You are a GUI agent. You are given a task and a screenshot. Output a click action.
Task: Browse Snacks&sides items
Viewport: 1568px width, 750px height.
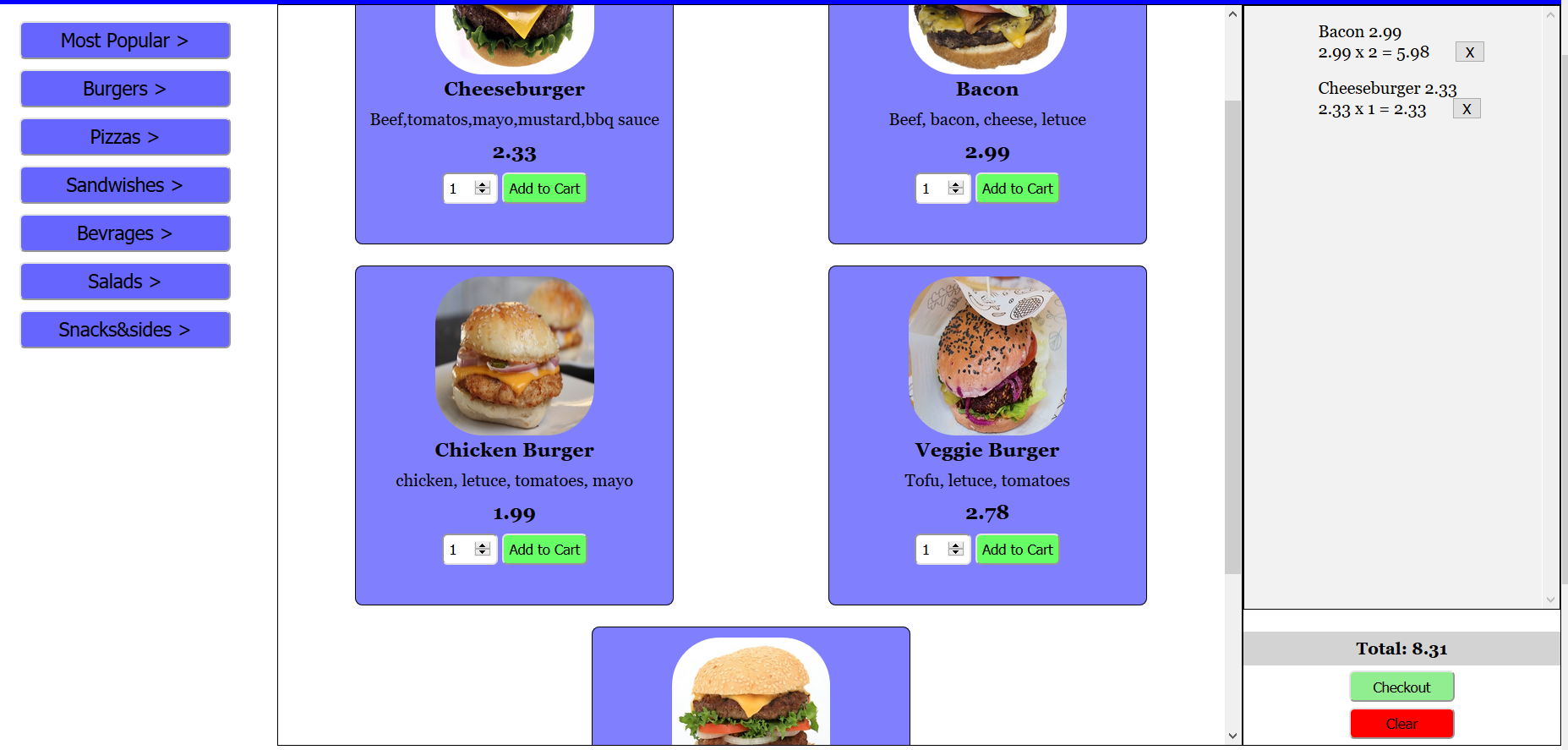[x=125, y=330]
